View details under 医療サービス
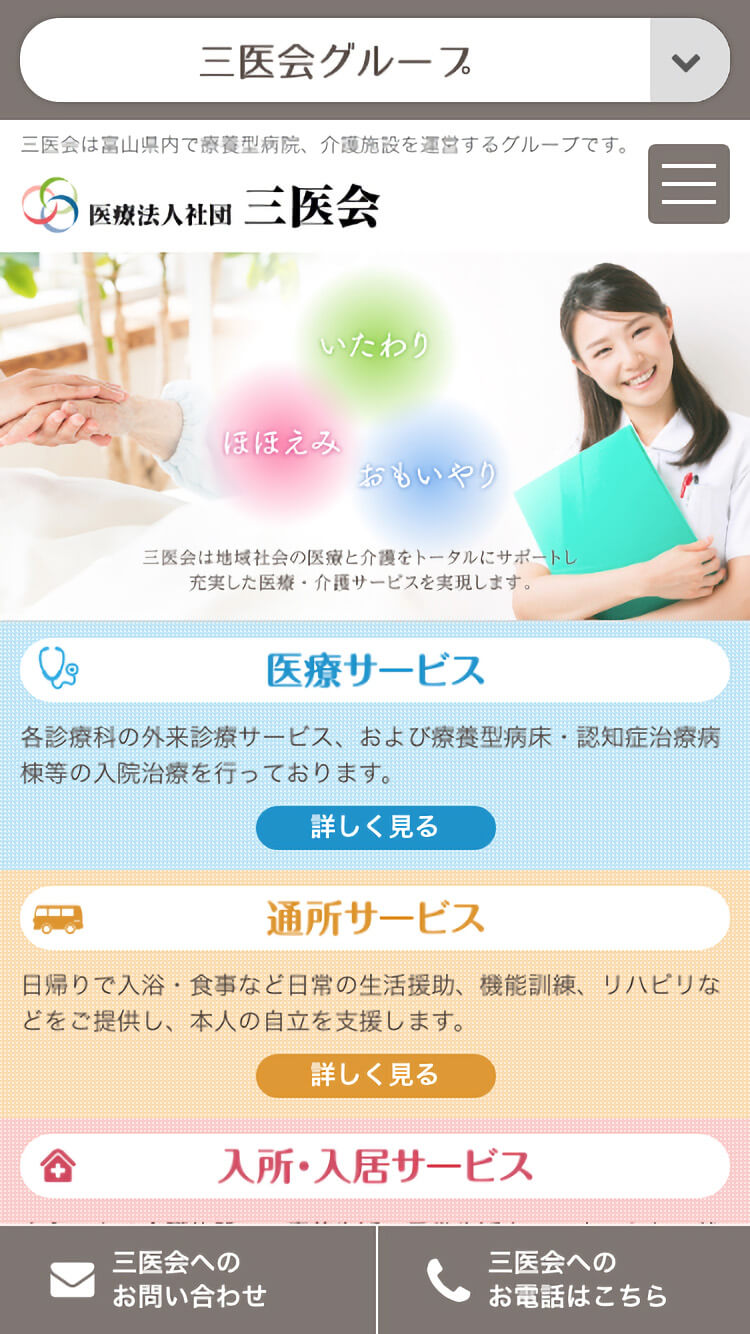Image resolution: width=750 pixels, height=1334 pixels. [375, 827]
